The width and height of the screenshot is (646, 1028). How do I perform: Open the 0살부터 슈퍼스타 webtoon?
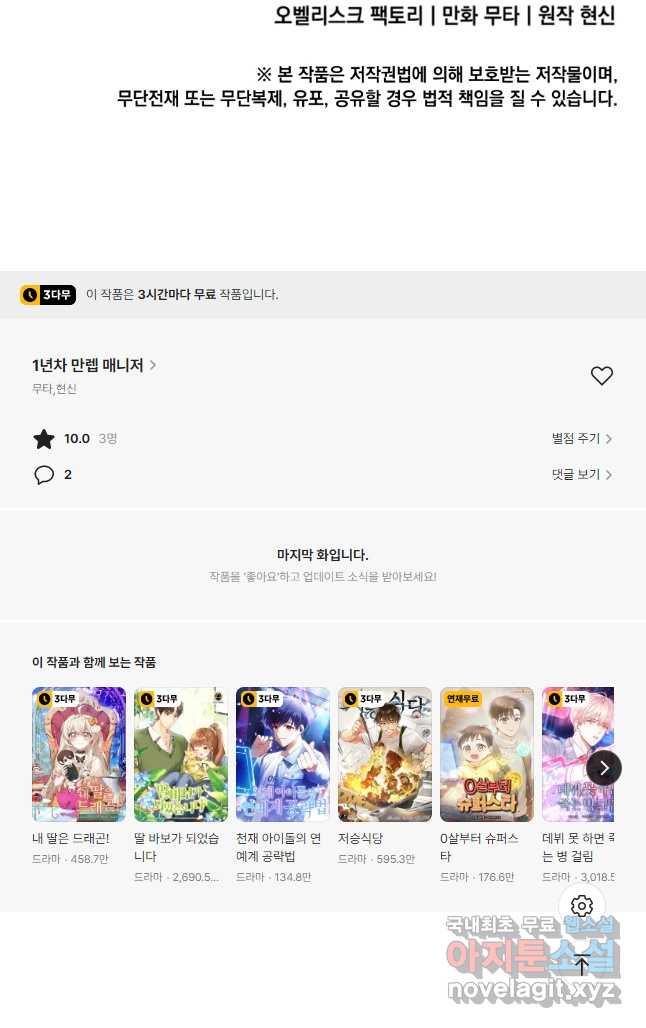[x=487, y=754]
